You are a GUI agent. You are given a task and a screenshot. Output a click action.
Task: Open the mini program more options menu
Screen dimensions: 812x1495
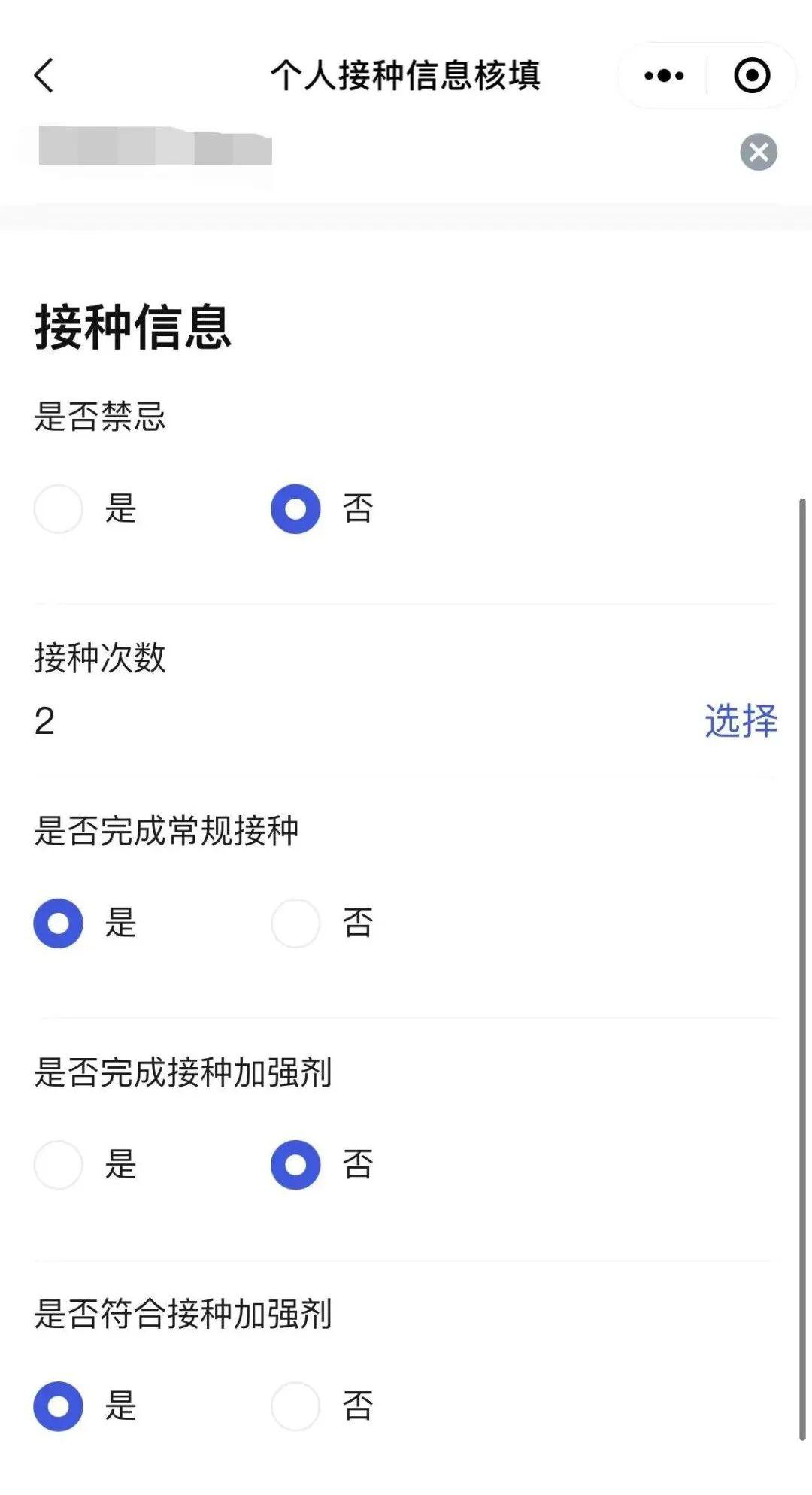664,75
